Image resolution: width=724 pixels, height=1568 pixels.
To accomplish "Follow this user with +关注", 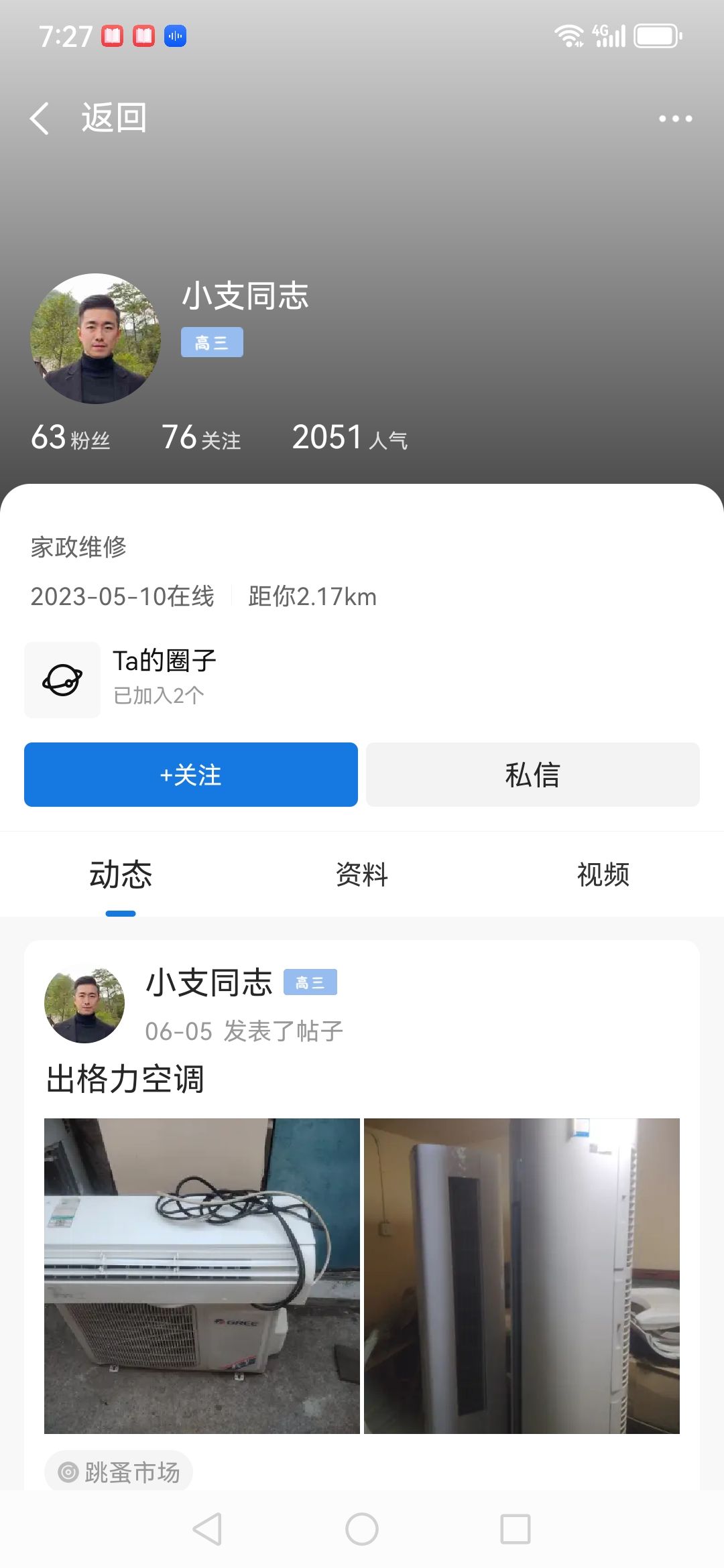I will tap(191, 775).
